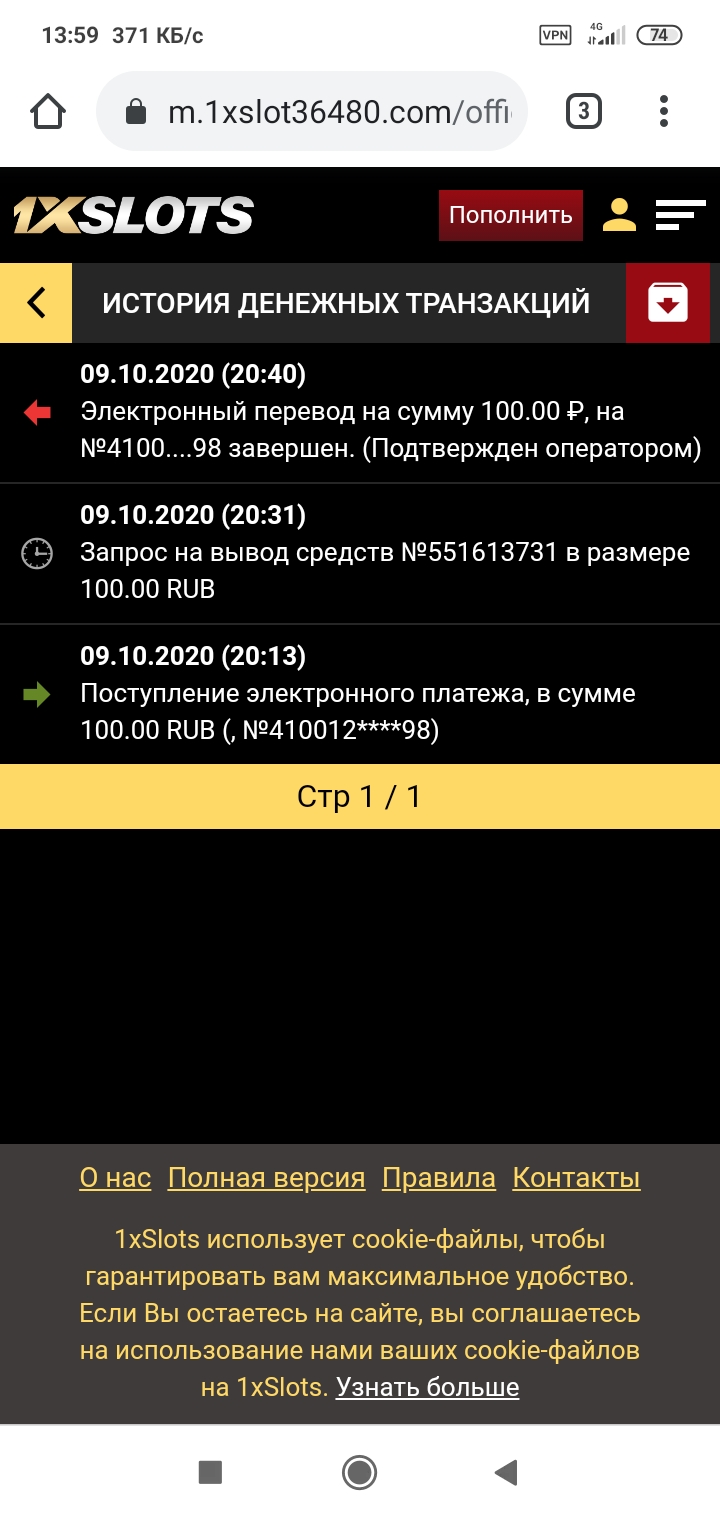Go back with the yellow arrow
The height and width of the screenshot is (1520, 720).
[36, 302]
